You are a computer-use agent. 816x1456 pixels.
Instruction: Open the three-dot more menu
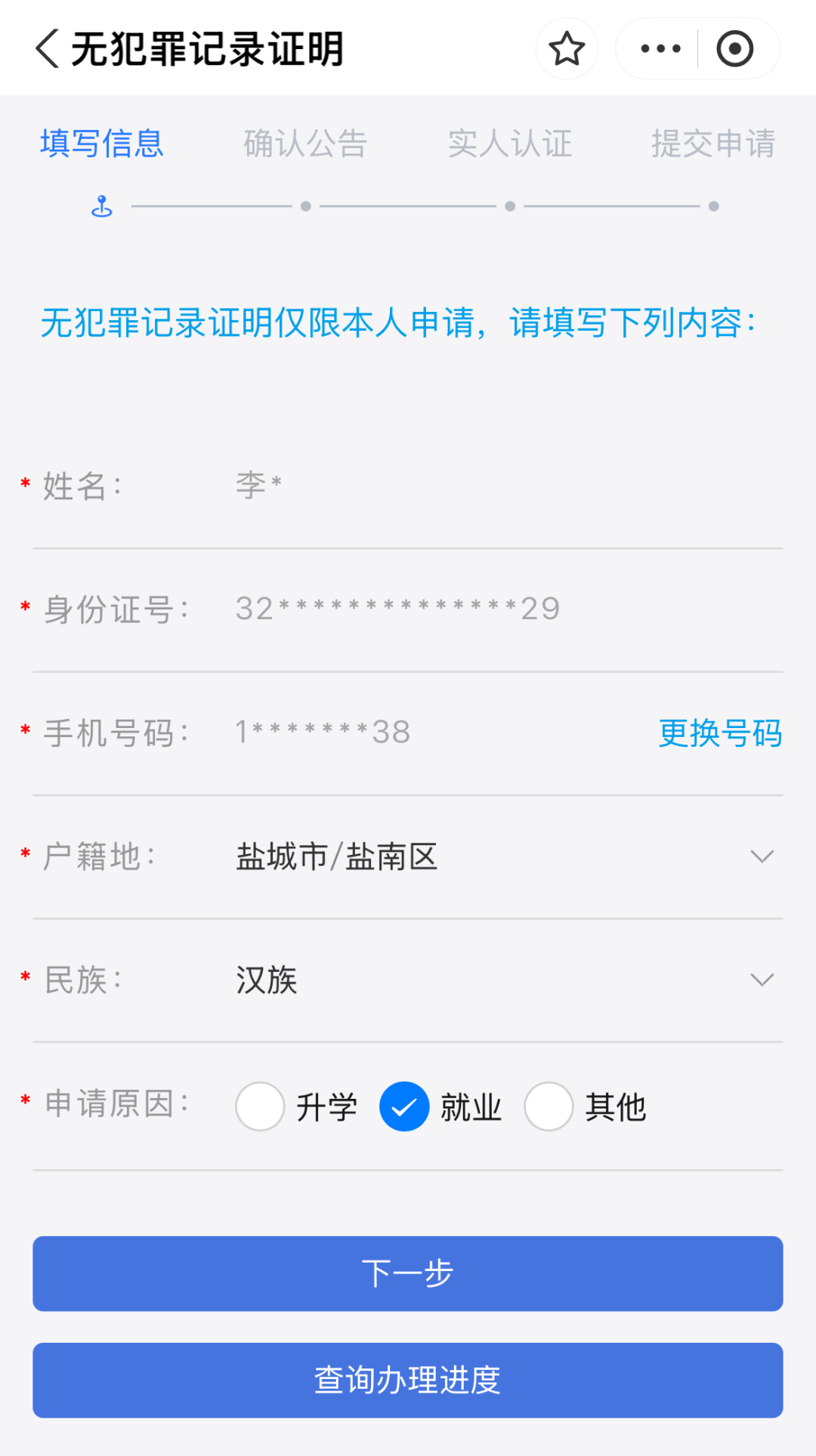click(660, 49)
